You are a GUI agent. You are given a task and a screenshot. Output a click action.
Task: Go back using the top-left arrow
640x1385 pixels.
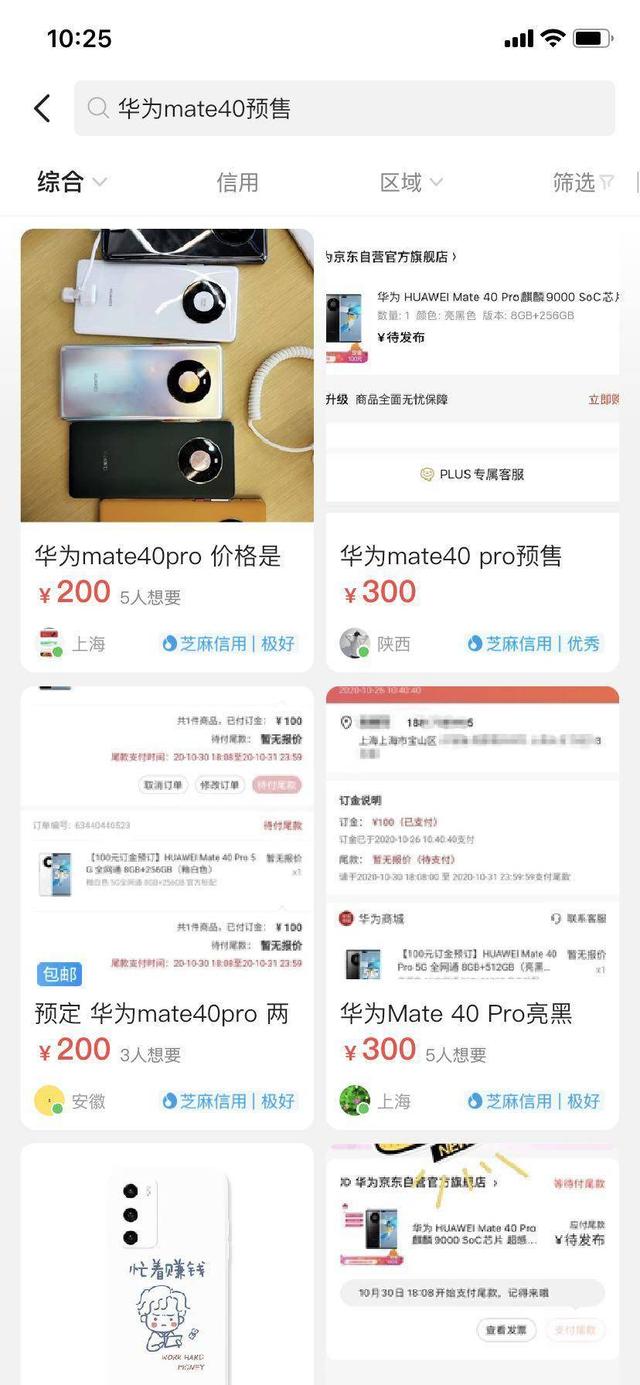coord(42,108)
